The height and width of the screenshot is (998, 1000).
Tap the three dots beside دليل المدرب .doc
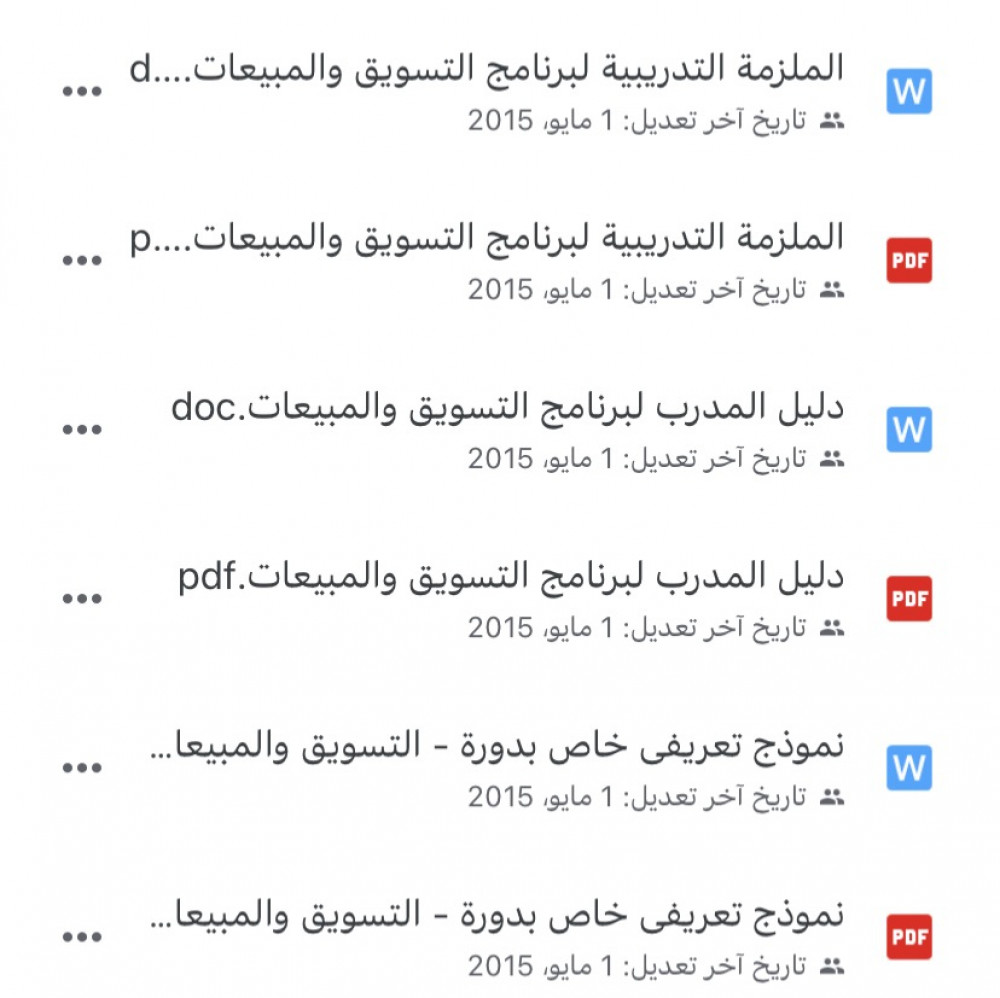pyautogui.click(x=82, y=430)
